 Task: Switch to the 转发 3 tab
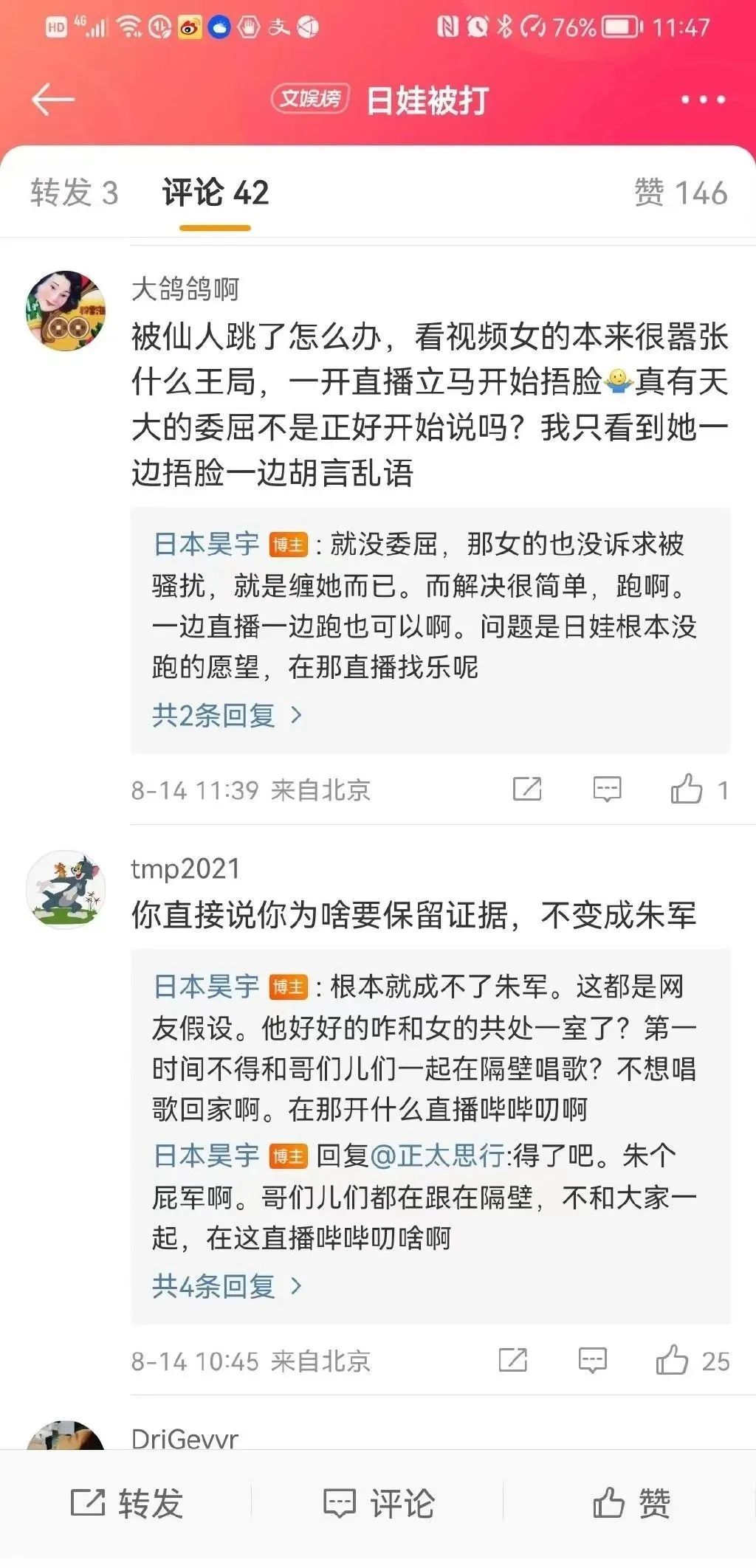[74, 193]
